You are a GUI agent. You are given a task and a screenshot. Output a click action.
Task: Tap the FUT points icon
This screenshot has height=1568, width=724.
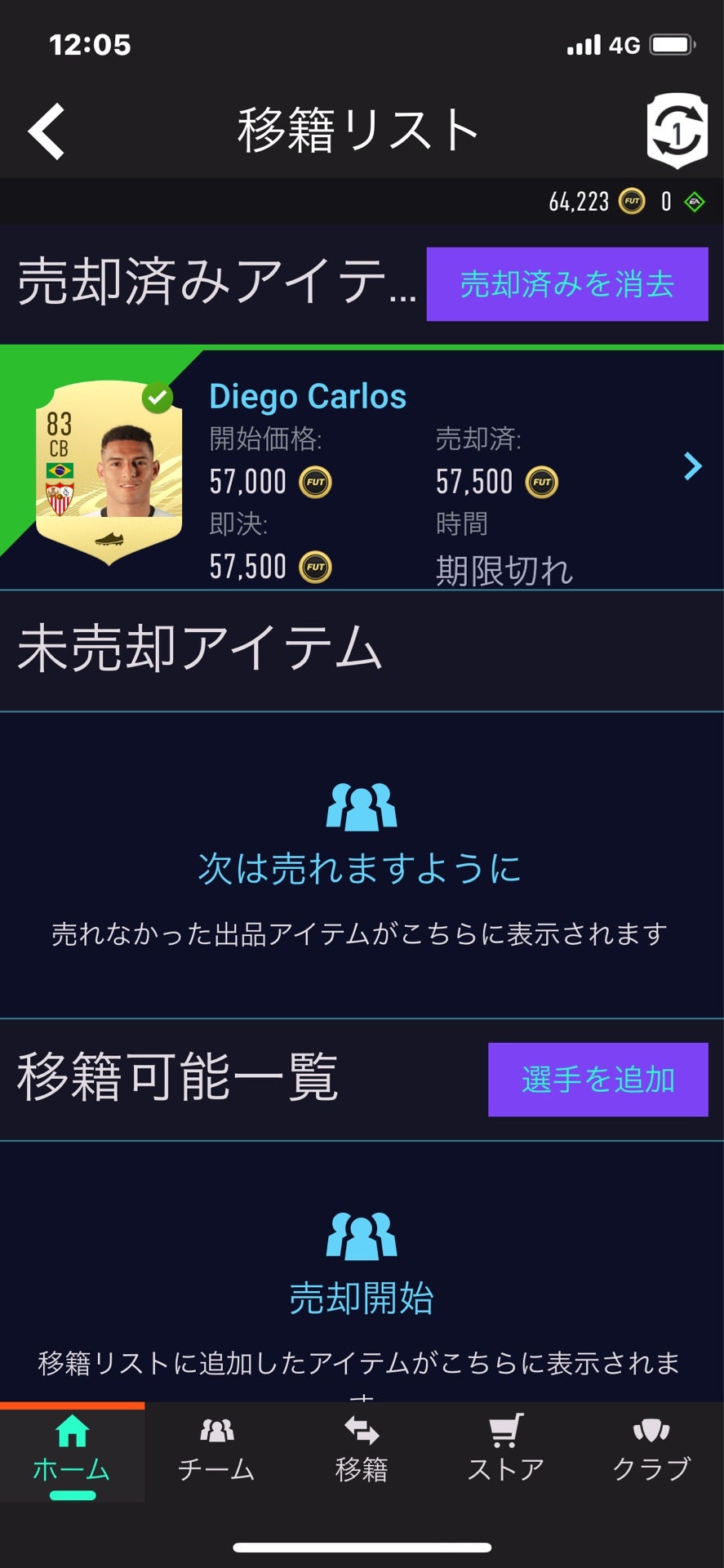693,201
